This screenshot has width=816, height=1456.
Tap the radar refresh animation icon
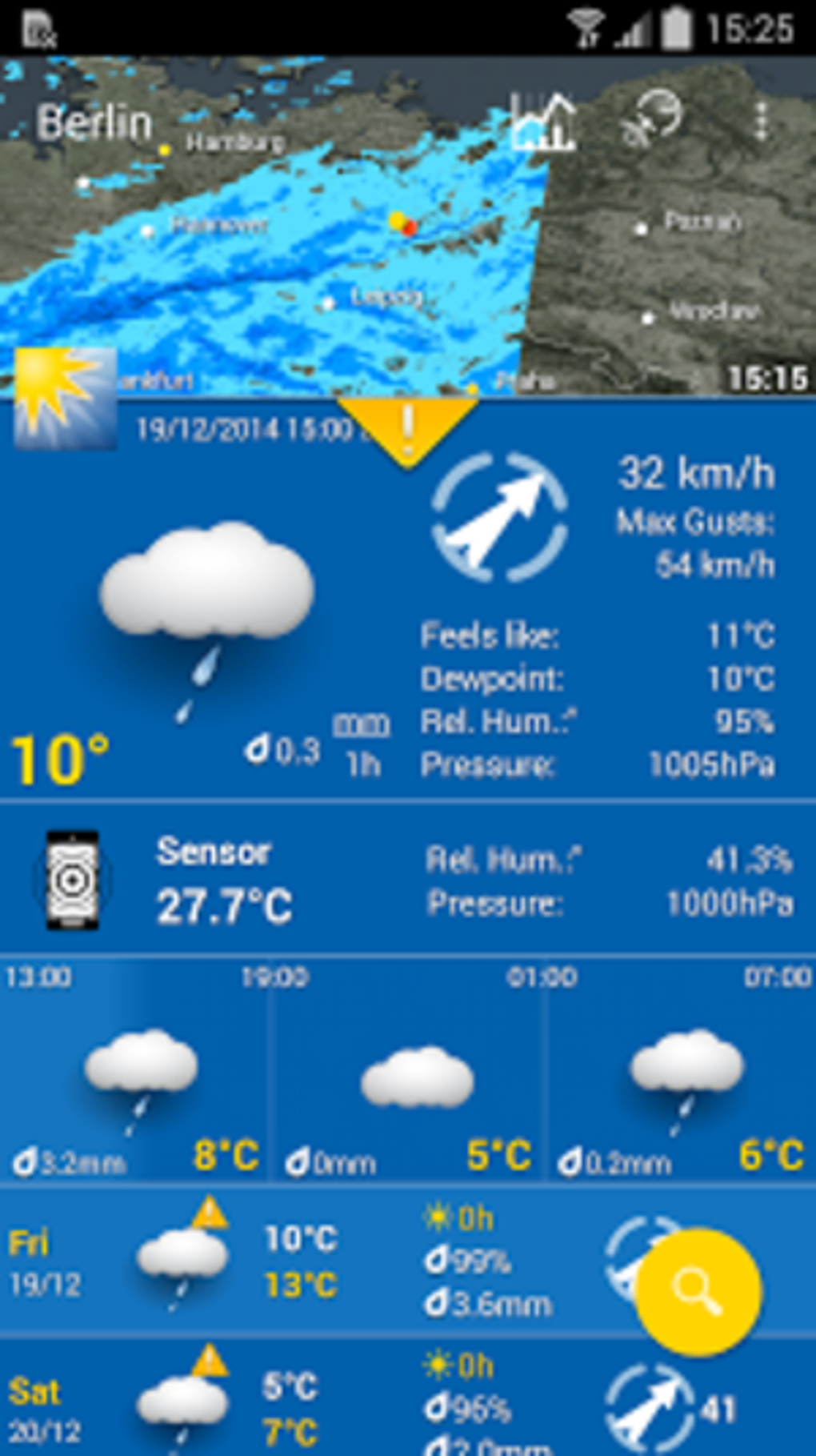pyautogui.click(x=656, y=120)
